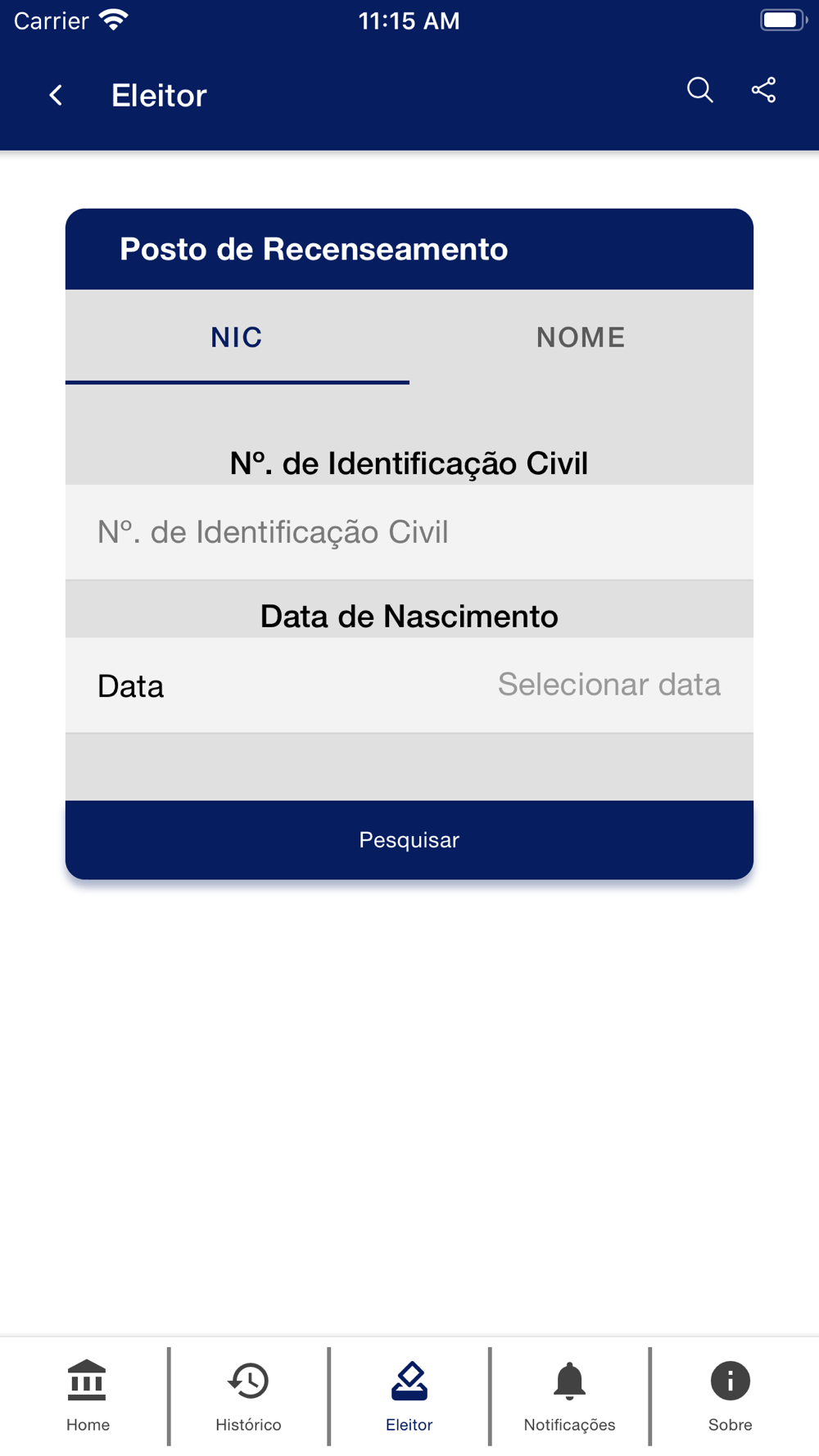Open the Home tab
This screenshot has width=819, height=1456.
coord(88,1395)
